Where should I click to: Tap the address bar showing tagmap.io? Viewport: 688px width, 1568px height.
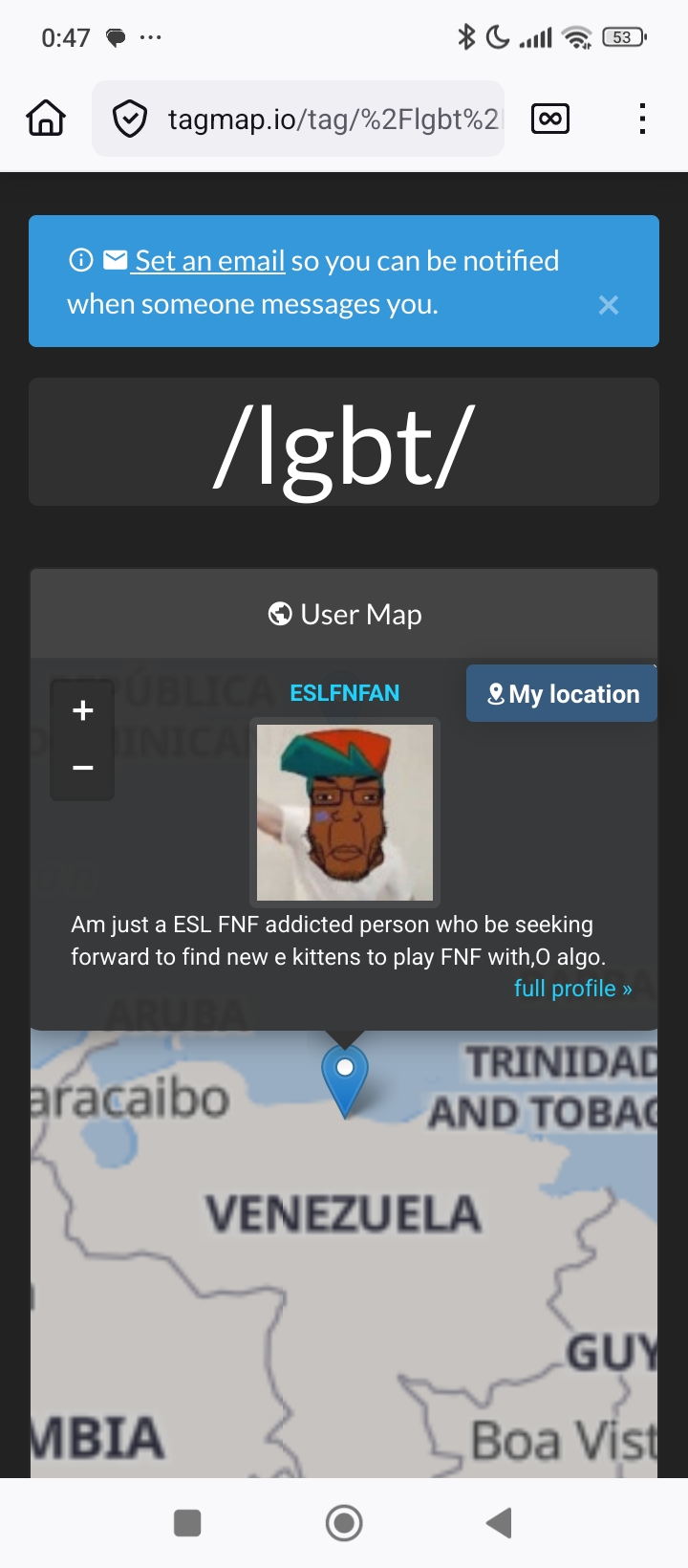(333, 119)
